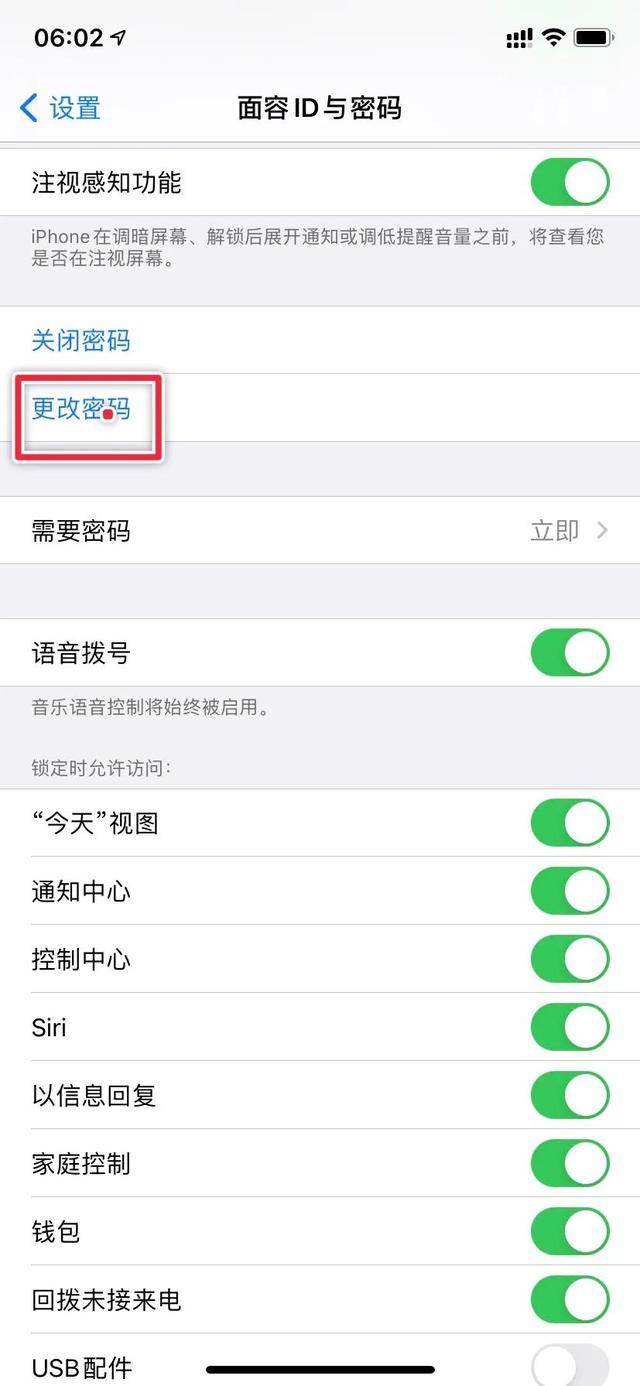Toggle 回拨未接来电 switch
The image size is (640, 1386).
click(569, 1300)
